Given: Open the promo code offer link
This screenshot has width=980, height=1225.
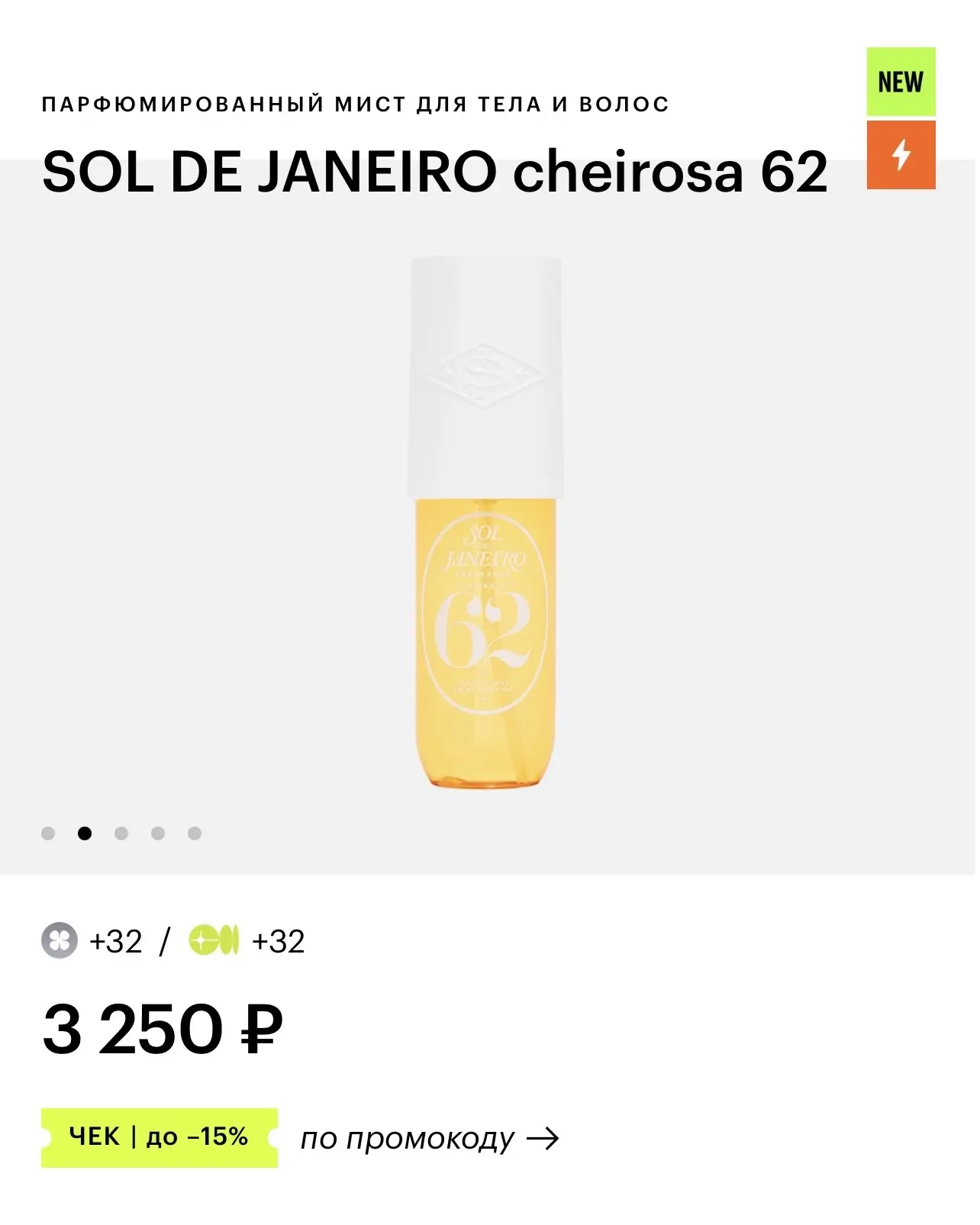Looking at the screenshot, I should click(430, 1139).
